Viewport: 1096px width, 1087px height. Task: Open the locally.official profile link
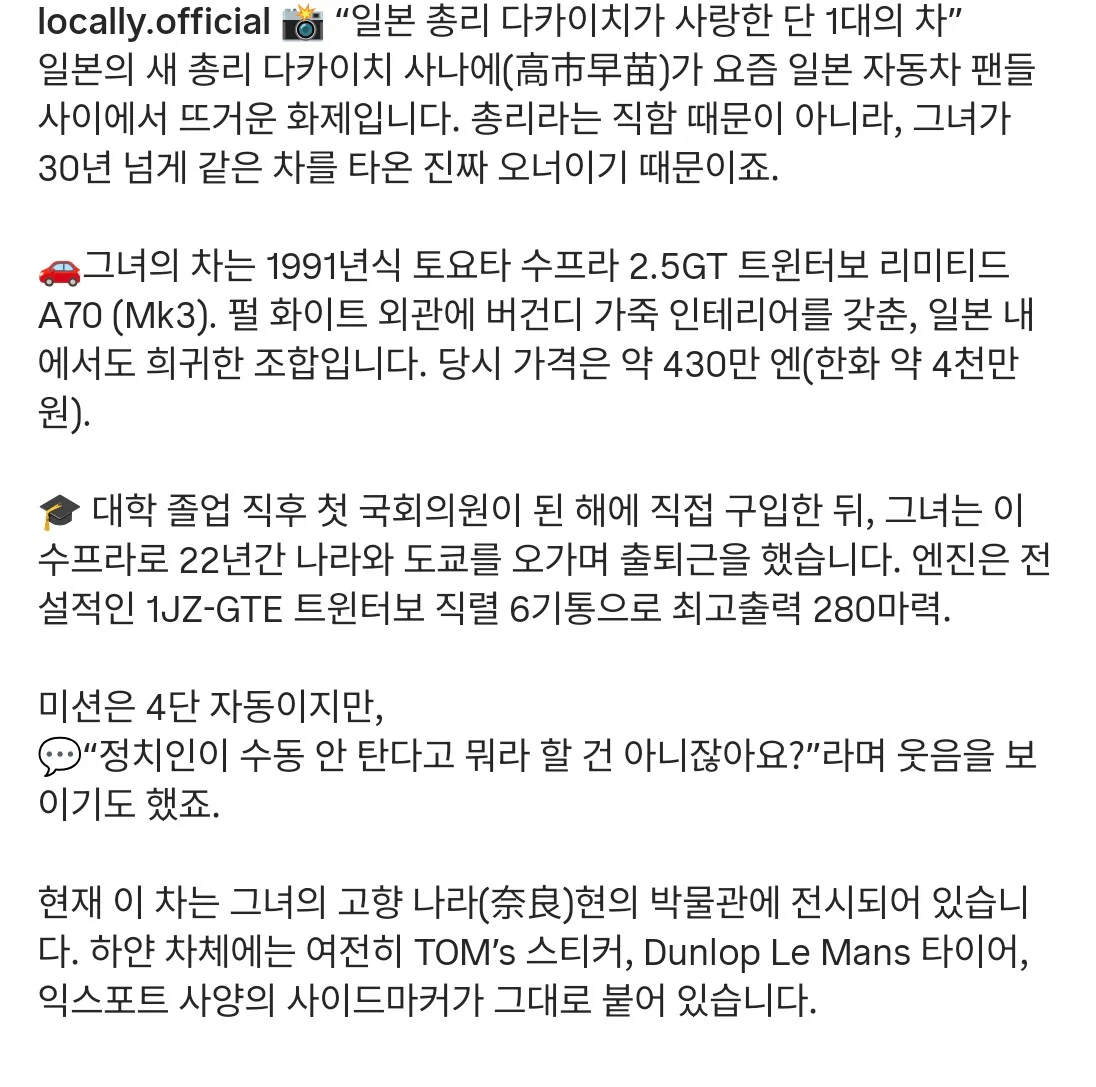154,22
